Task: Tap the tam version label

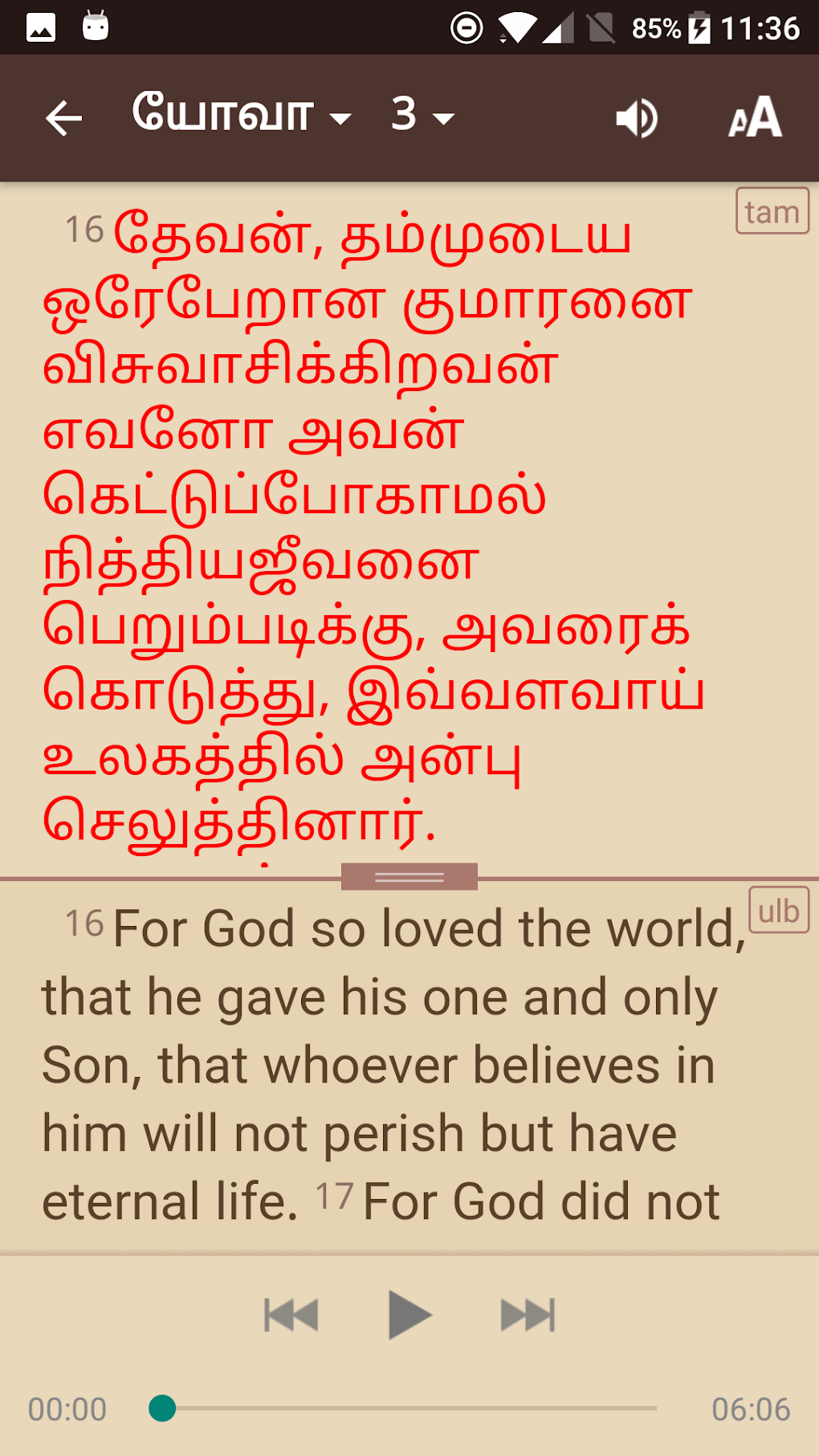Action: 772,211
